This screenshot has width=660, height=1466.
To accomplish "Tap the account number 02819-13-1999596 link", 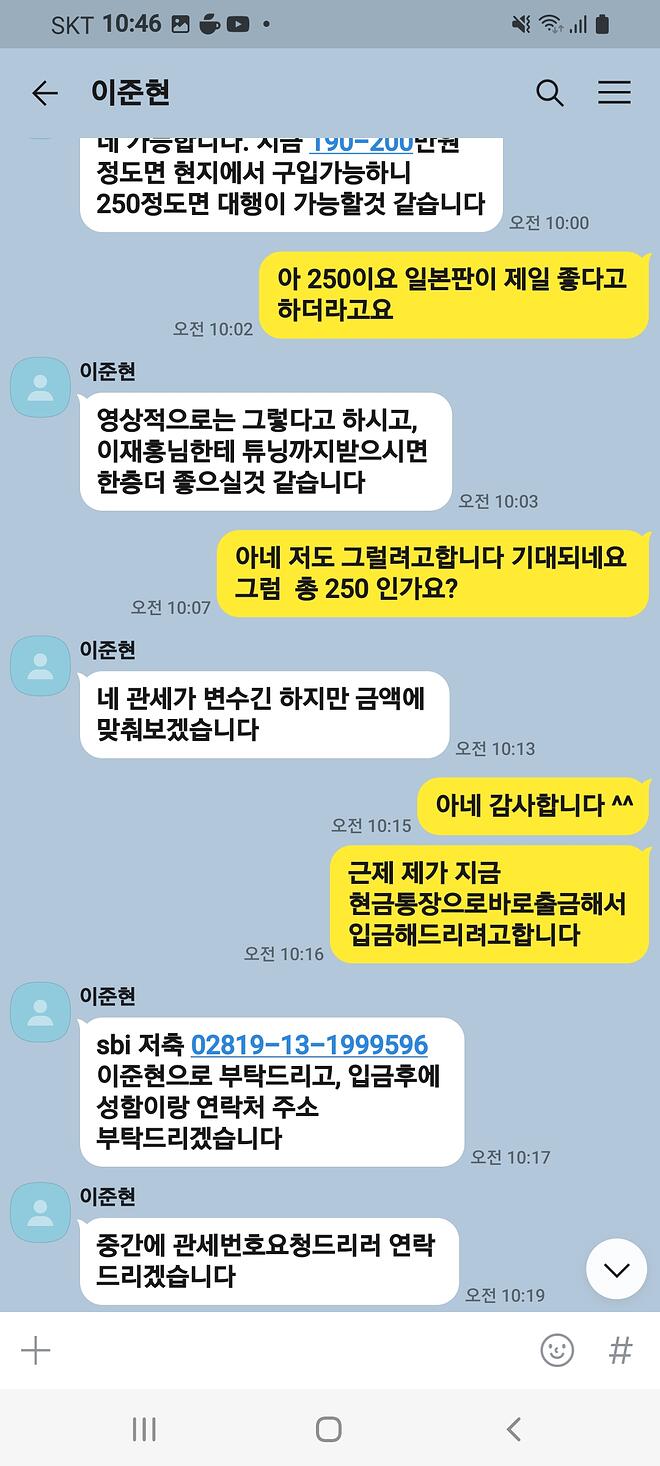I will pos(309,1045).
